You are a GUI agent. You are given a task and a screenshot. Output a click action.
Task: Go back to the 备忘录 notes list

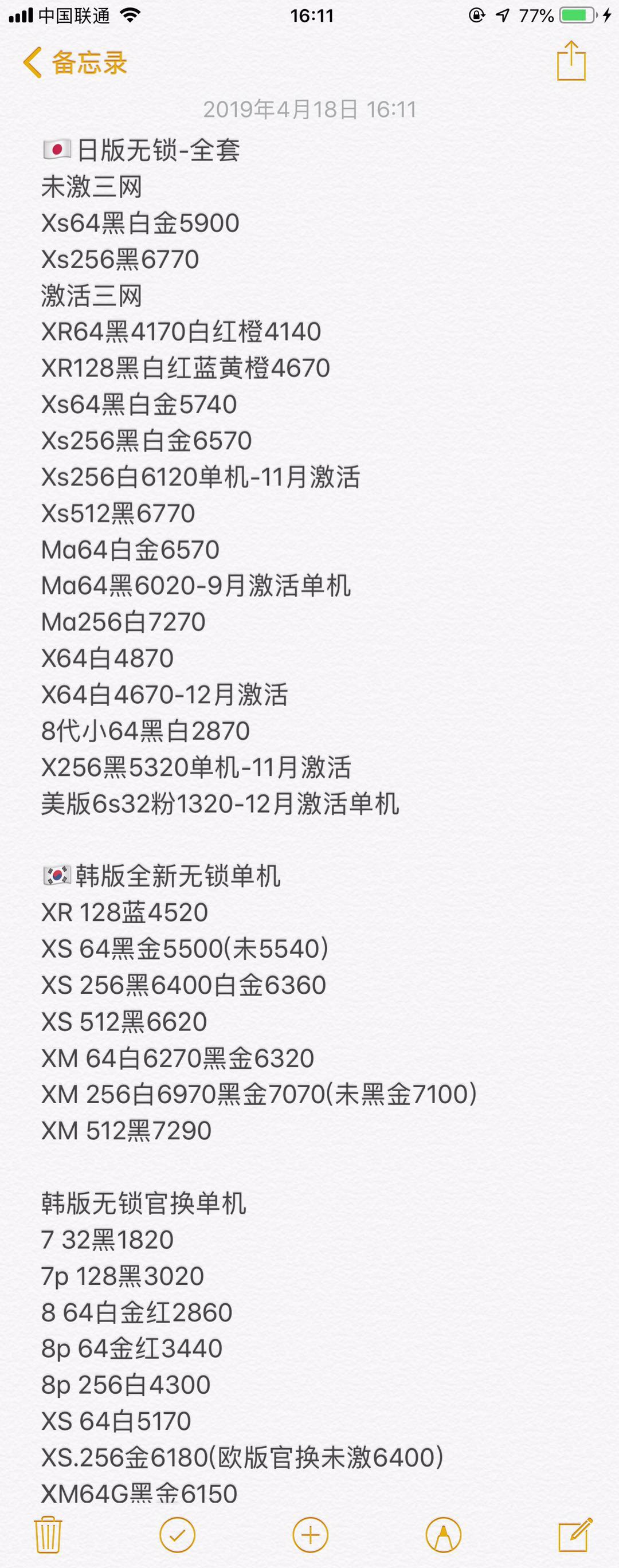tap(75, 62)
